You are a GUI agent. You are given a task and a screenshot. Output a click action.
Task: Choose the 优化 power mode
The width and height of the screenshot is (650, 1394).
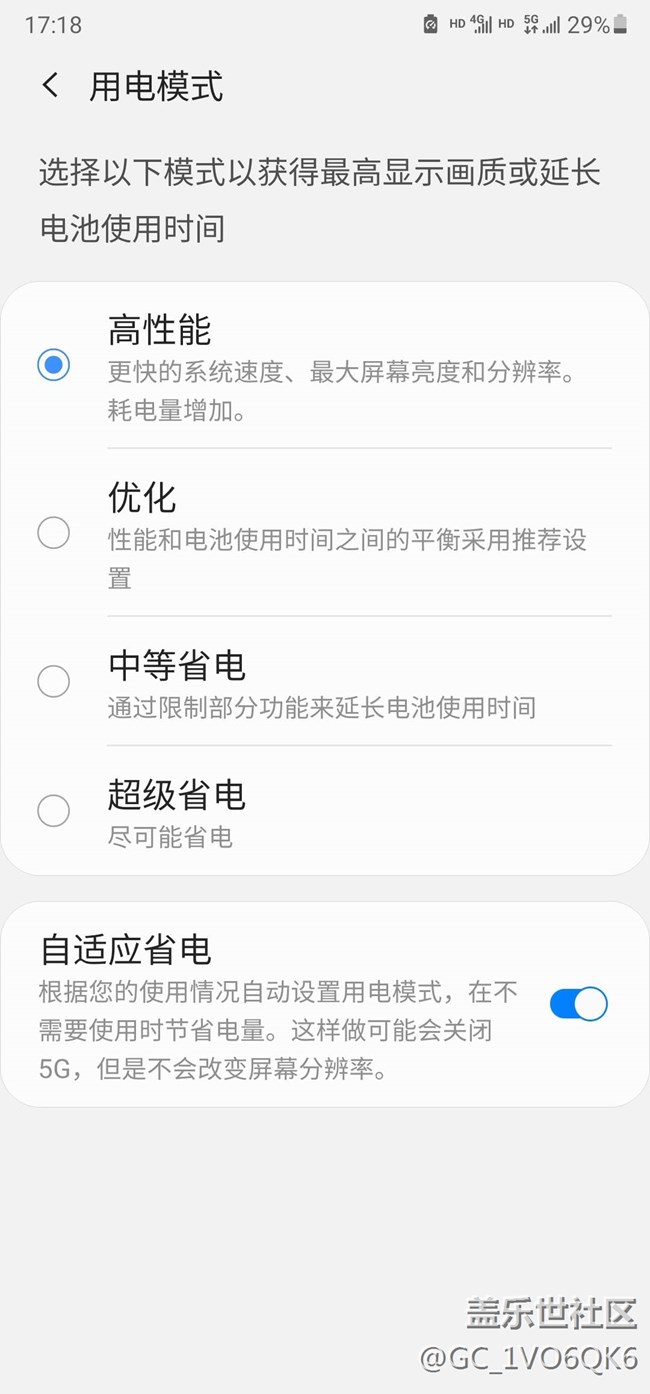coord(53,532)
